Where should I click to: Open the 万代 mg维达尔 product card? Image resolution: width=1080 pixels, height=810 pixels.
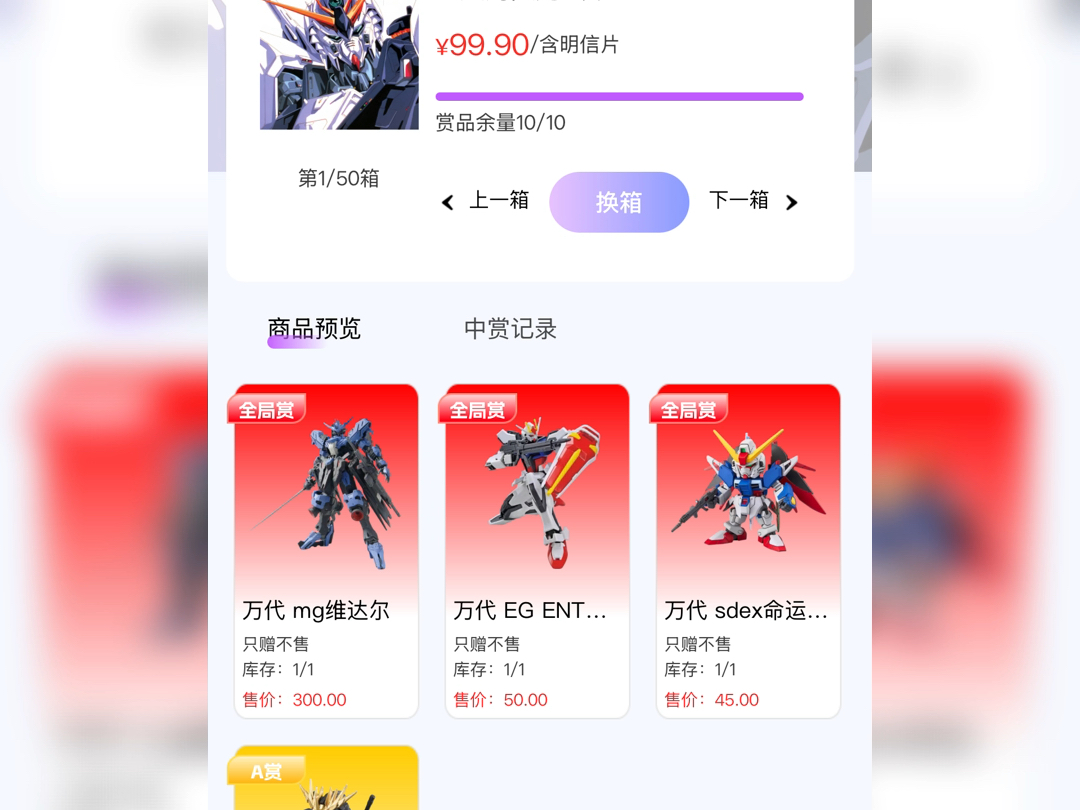click(x=326, y=550)
